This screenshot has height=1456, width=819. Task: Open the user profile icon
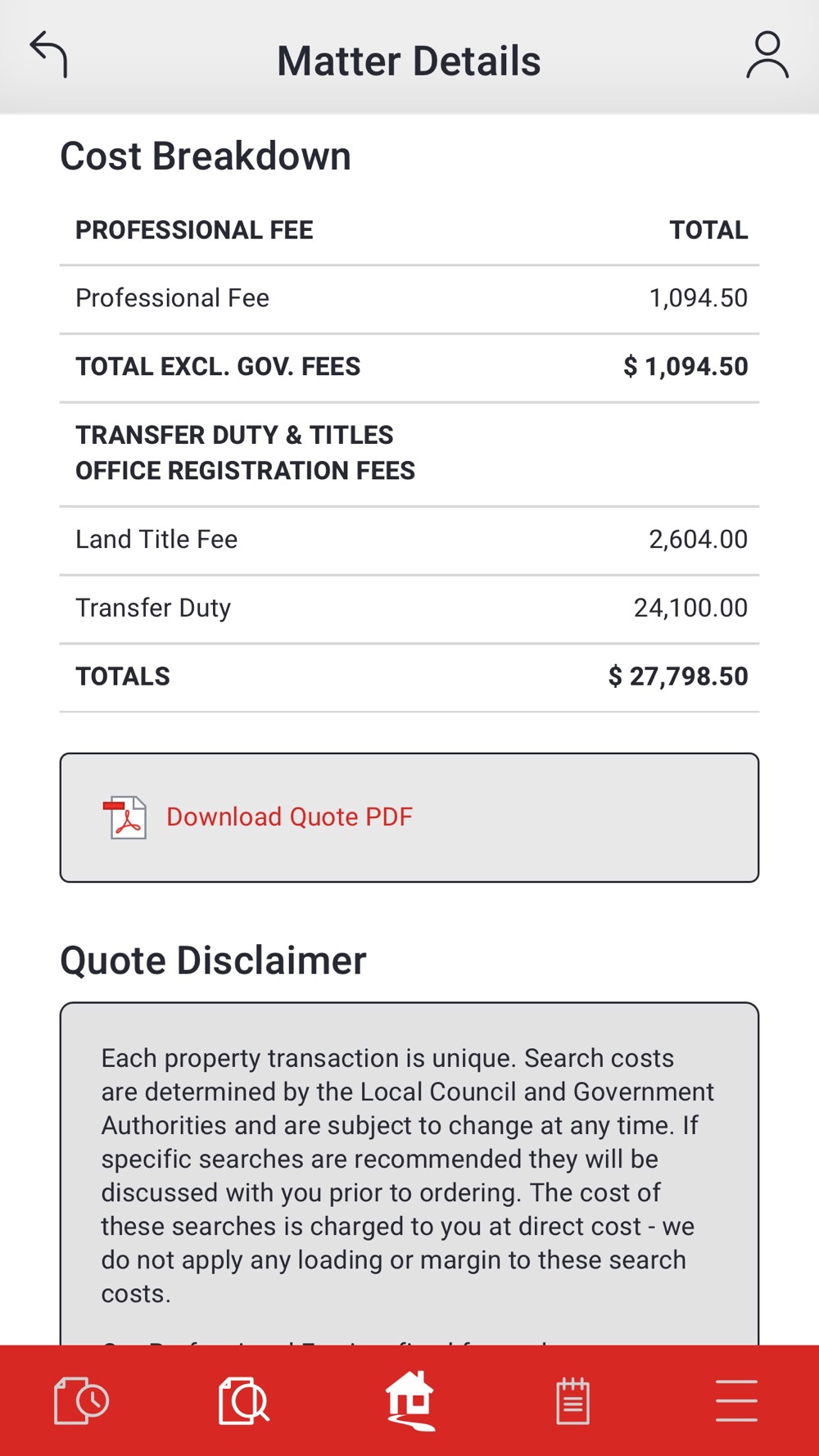click(x=767, y=55)
